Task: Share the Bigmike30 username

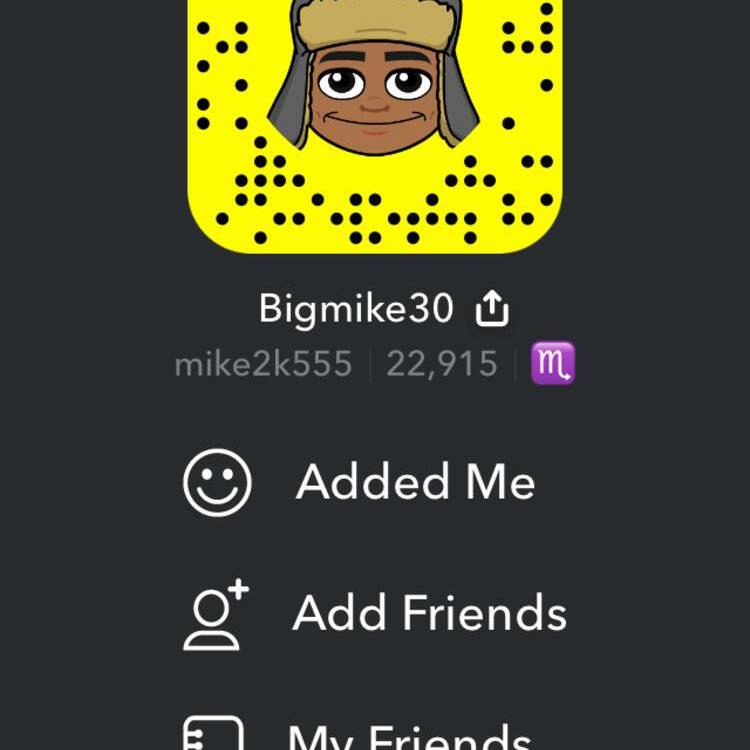Action: pyautogui.click(x=491, y=310)
